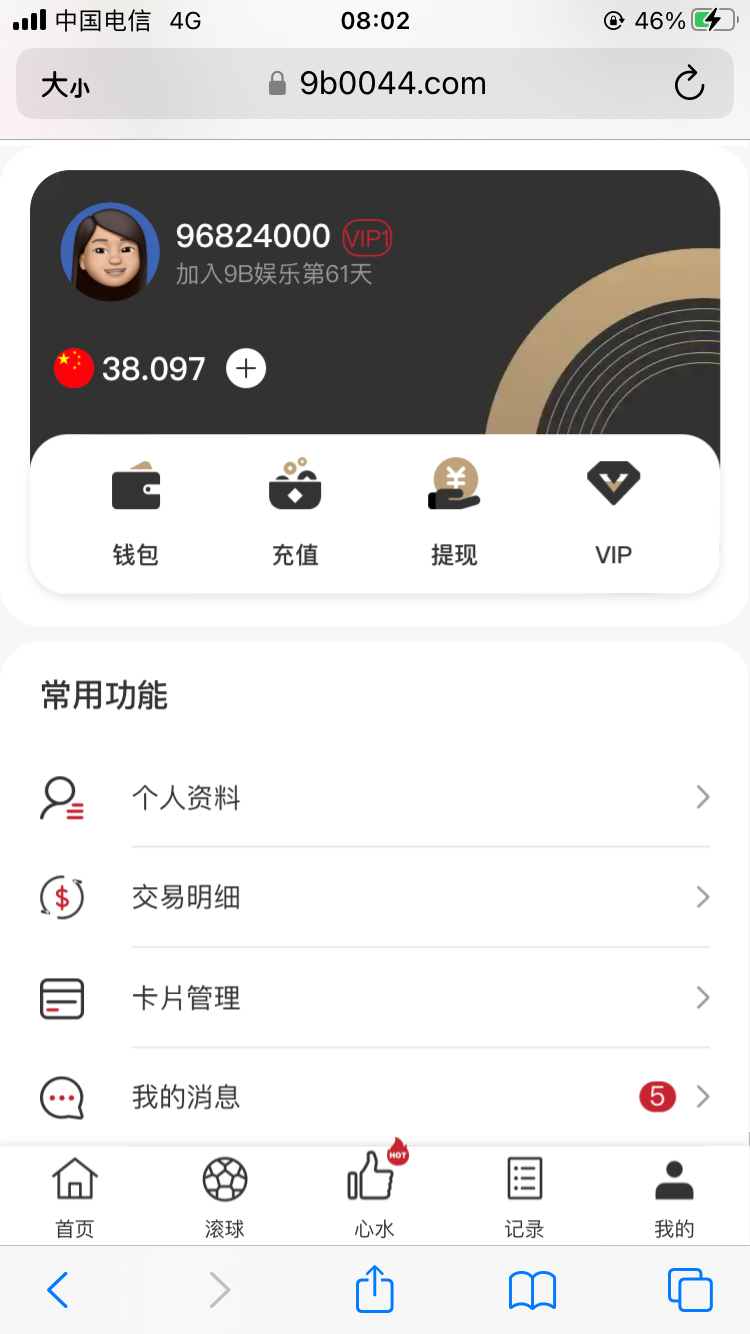Viewport: 750px width, 1334px height.
Task: Go back with the browser back arrow
Action: pyautogui.click(x=58, y=1290)
